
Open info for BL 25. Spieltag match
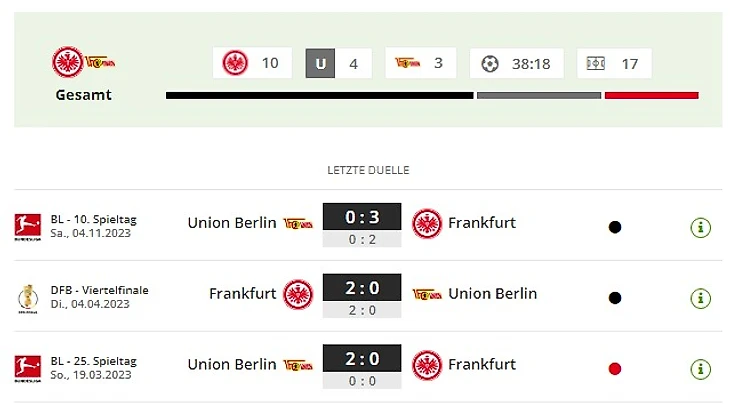701,369
